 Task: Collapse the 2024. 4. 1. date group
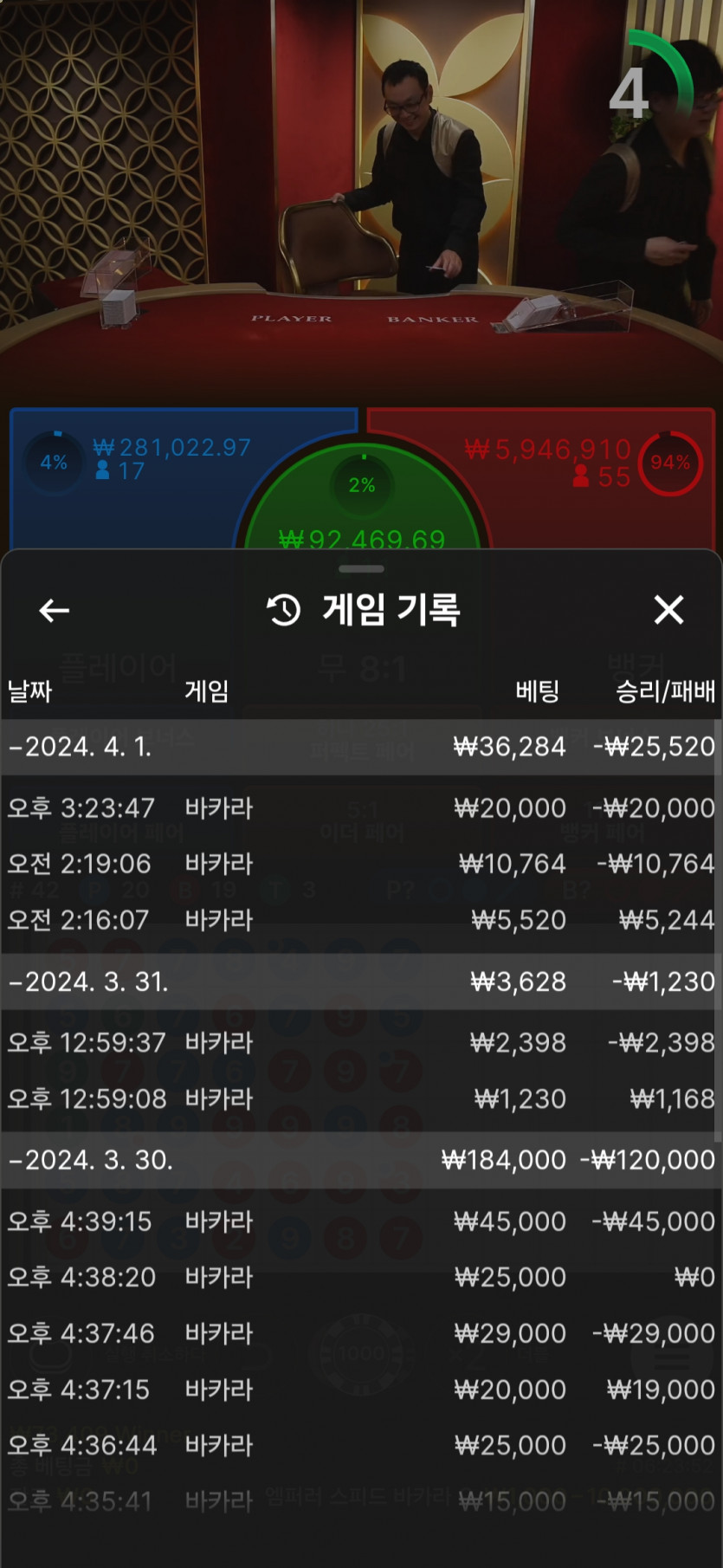pyautogui.click(x=361, y=747)
